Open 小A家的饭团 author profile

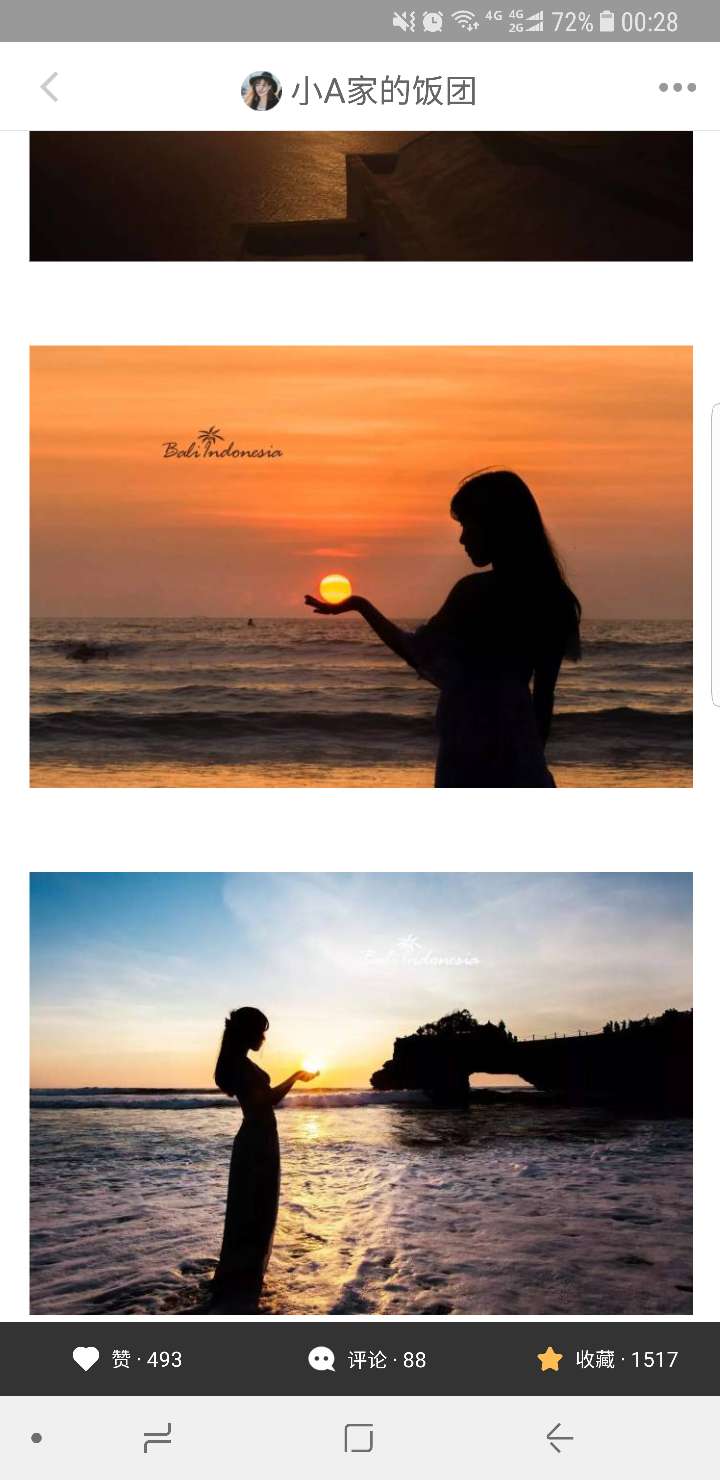point(360,91)
